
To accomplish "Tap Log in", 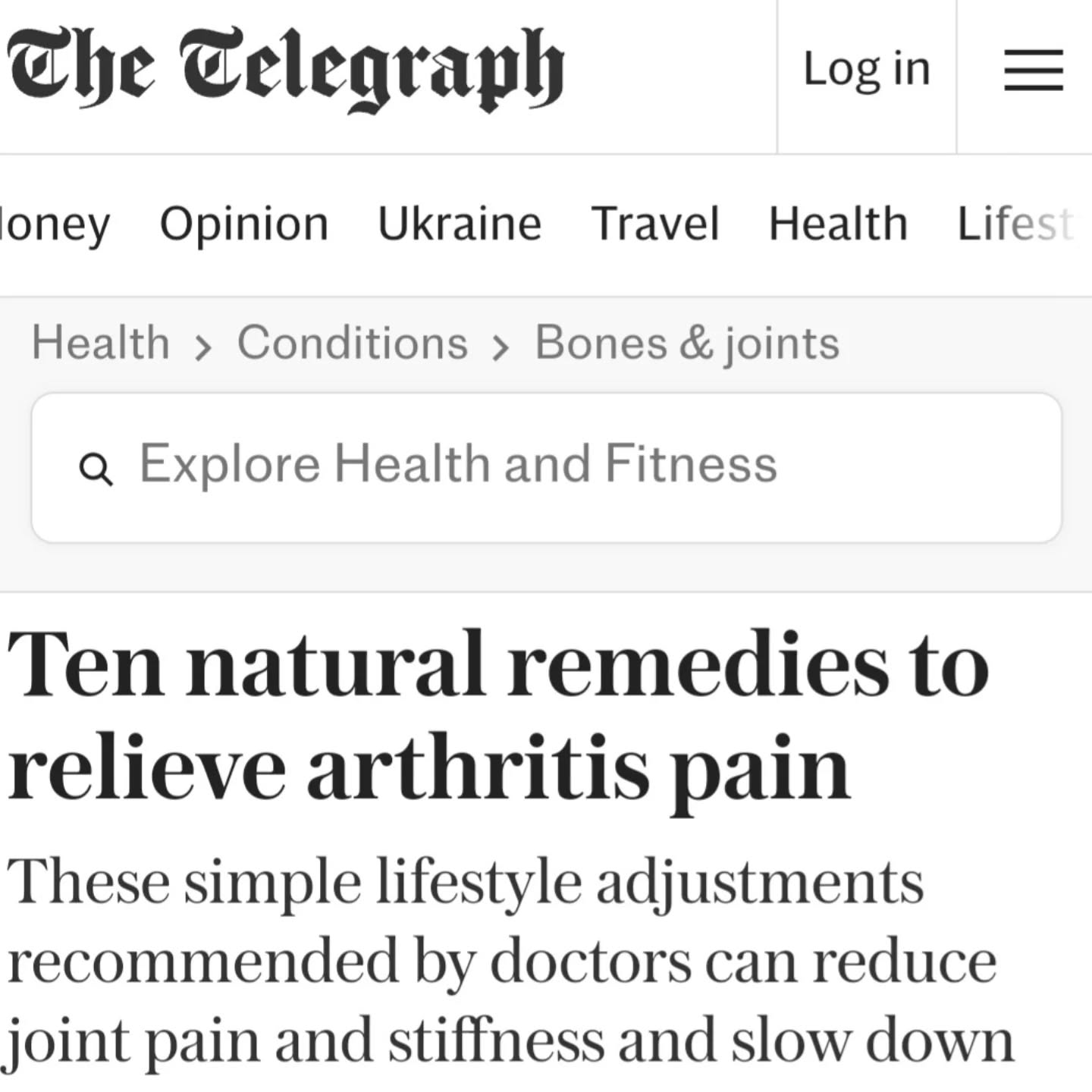I will [866, 70].
